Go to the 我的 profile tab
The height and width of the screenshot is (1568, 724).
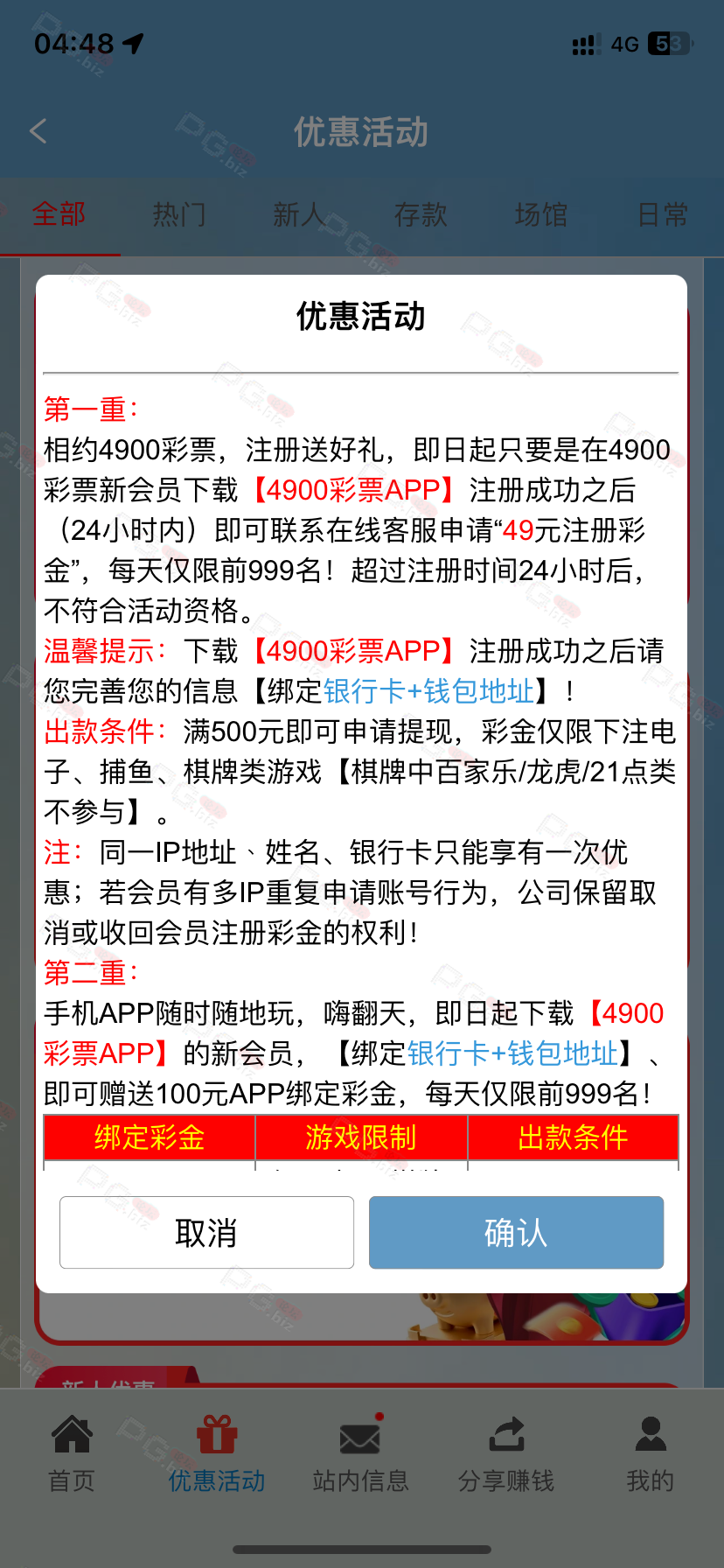click(x=651, y=1453)
